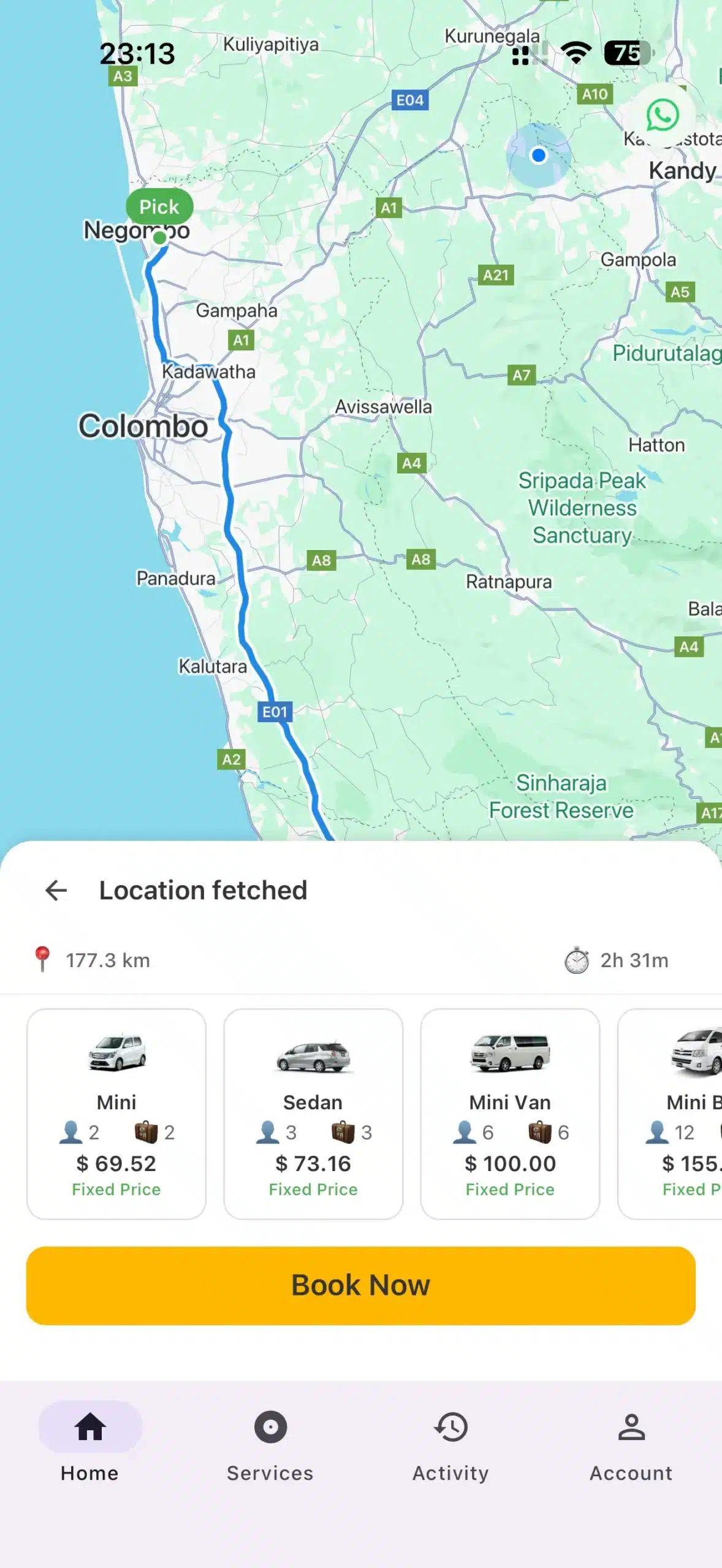Select the Sedan vehicle option
Viewport: 722px width, 1568px height.
click(x=313, y=1115)
